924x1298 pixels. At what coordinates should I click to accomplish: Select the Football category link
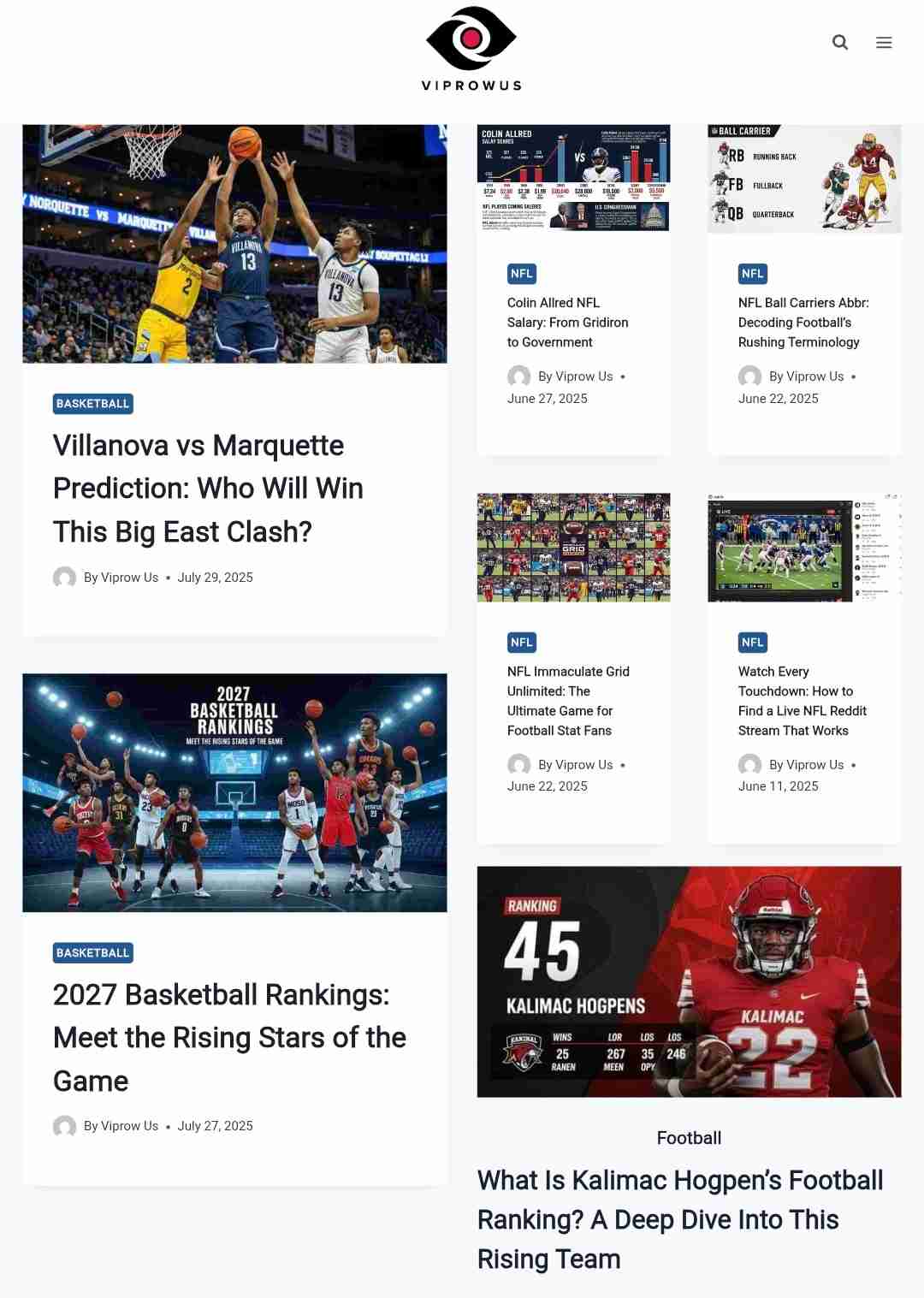point(689,1138)
